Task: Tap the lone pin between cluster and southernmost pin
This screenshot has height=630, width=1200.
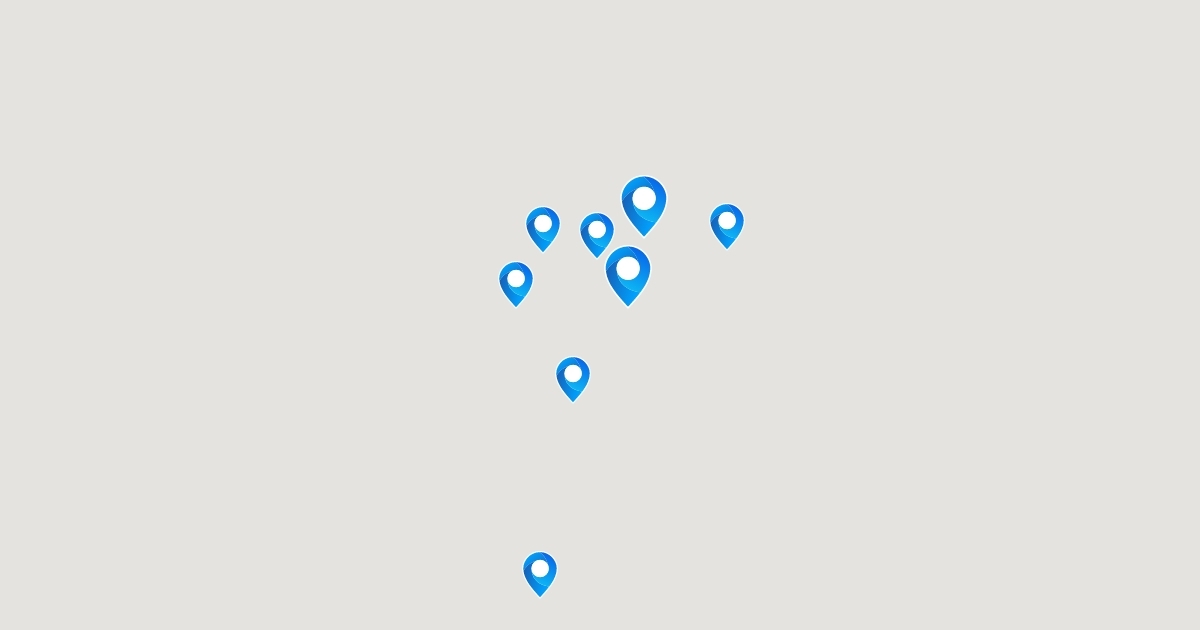Action: (x=573, y=379)
